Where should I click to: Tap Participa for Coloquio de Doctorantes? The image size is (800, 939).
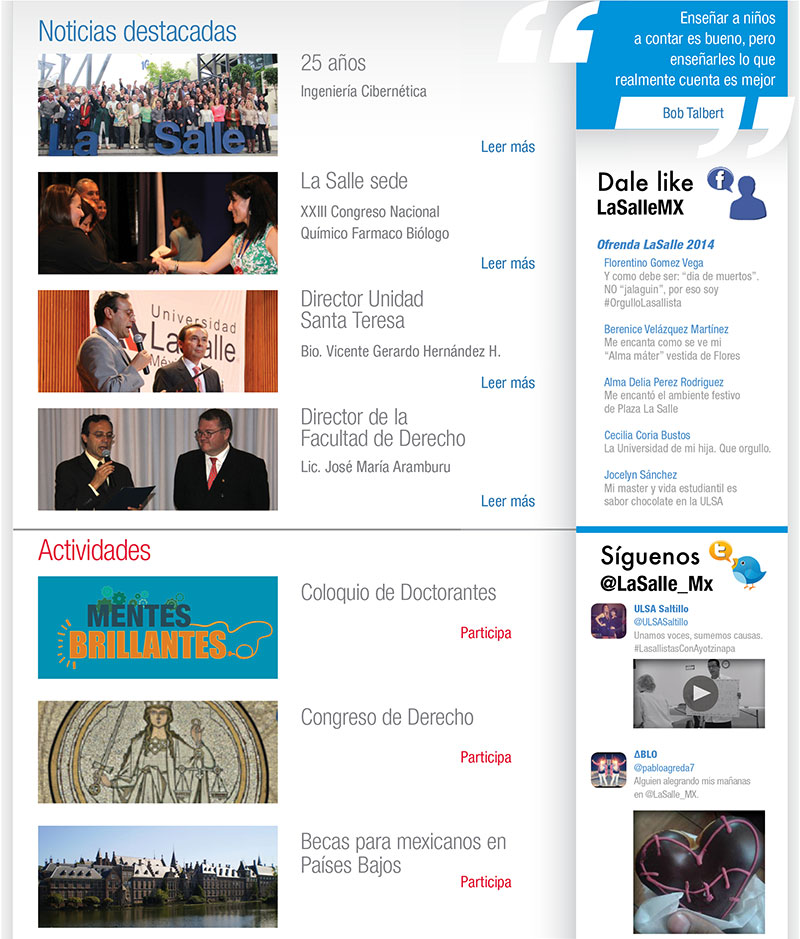(485, 633)
